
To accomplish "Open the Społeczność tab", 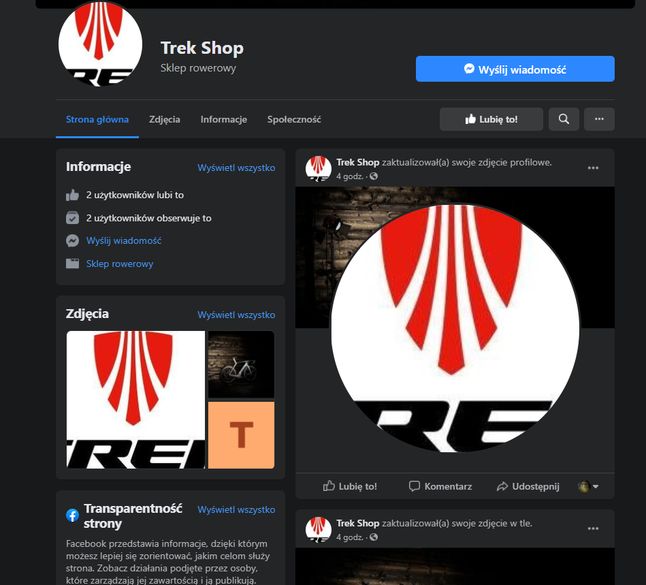I will [x=294, y=119].
